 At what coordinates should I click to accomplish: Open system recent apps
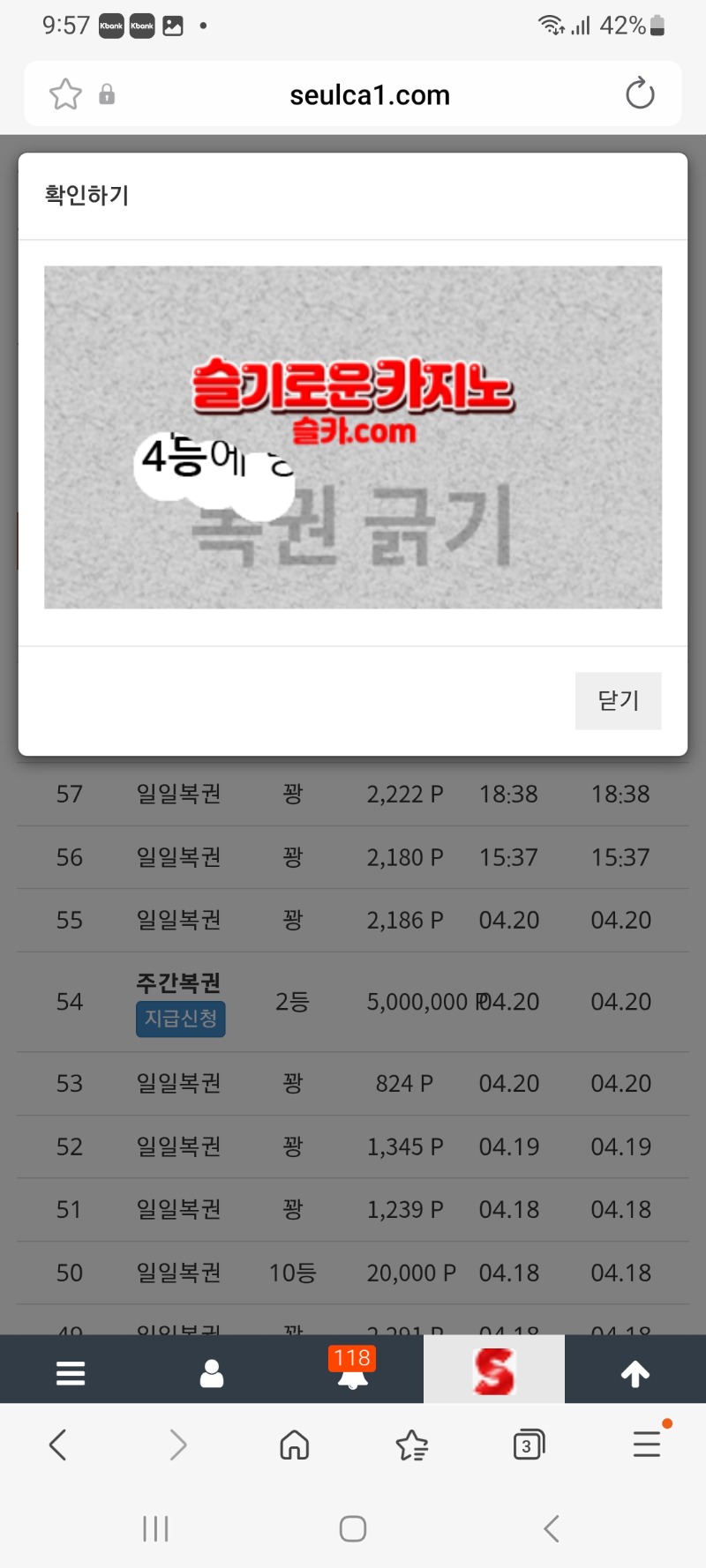click(x=155, y=1528)
